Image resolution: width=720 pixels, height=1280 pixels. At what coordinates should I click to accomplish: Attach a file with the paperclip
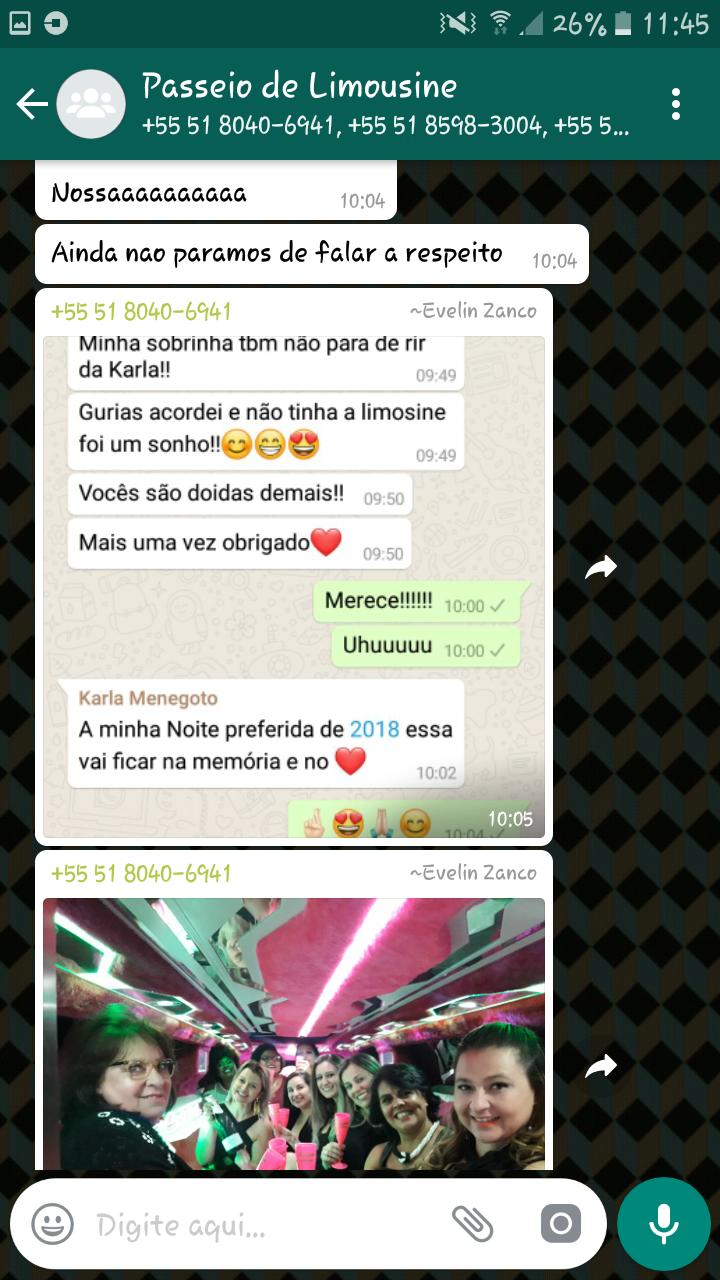(473, 1224)
